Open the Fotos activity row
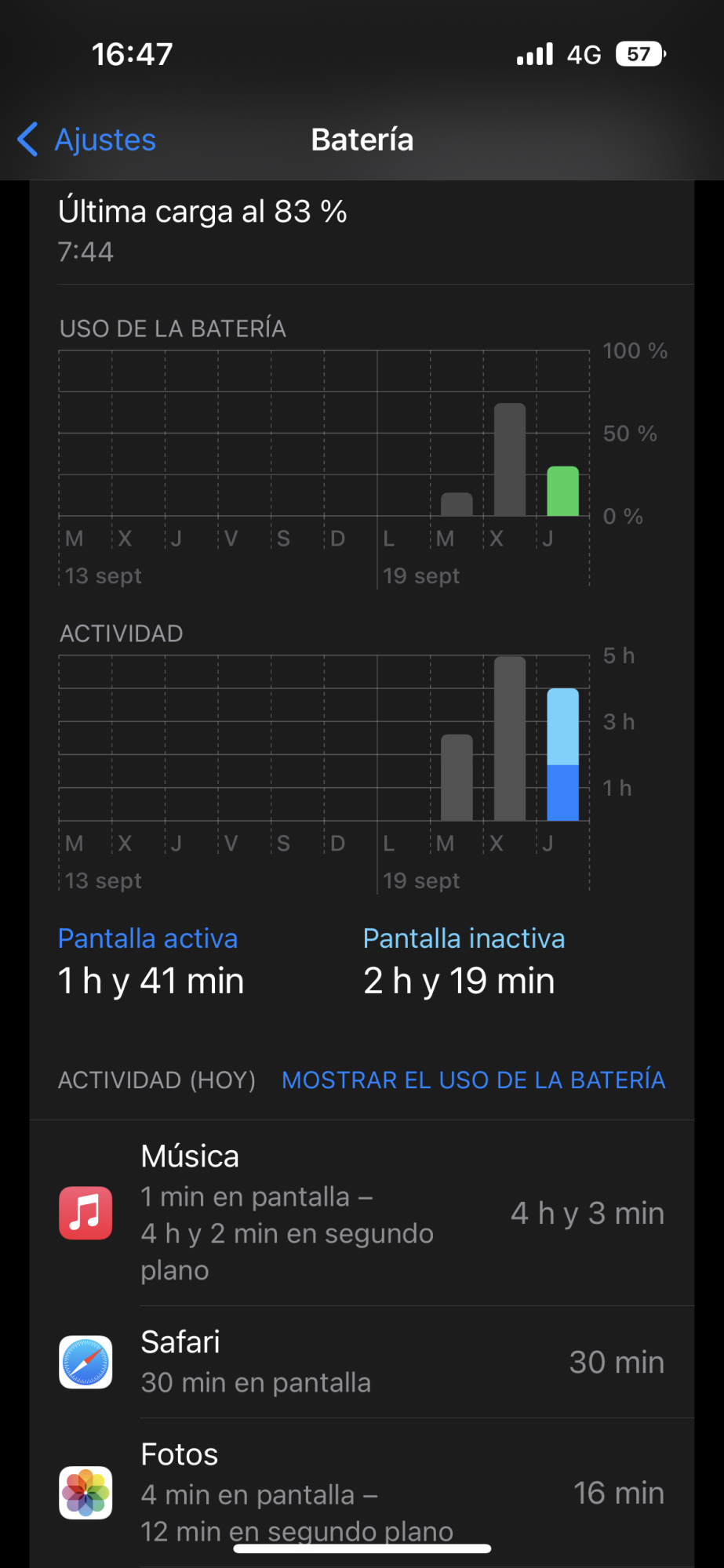This screenshot has width=724, height=1568. 362,1492
